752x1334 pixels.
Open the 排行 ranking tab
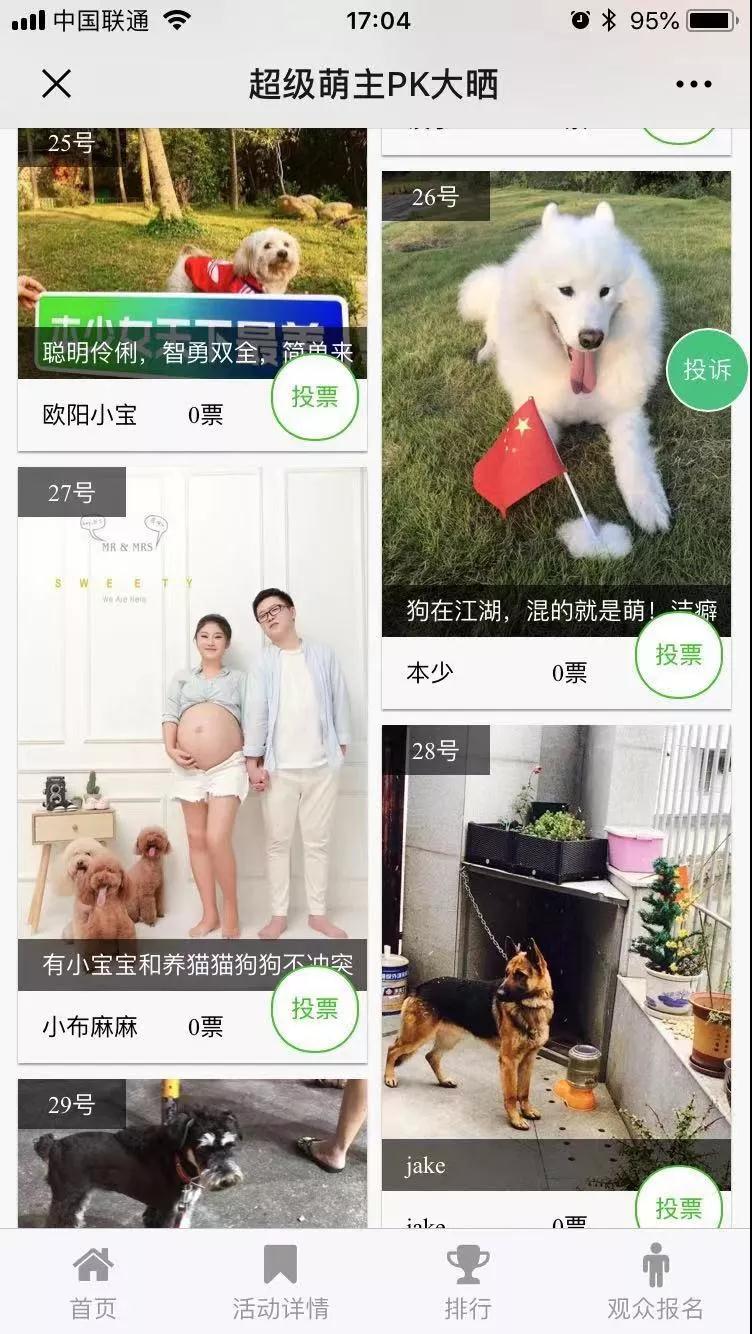click(467, 1282)
